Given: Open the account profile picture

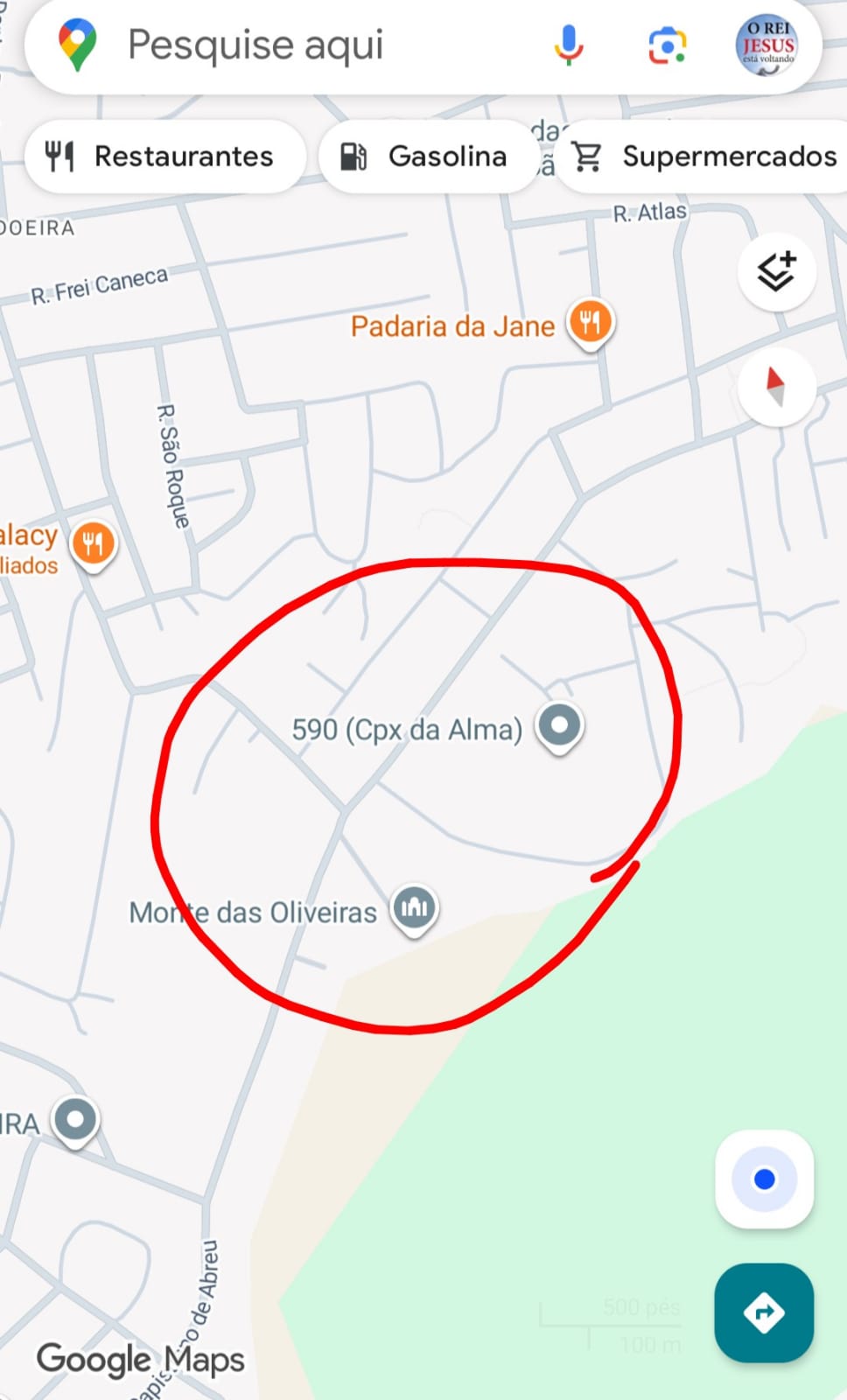Looking at the screenshot, I should pos(767,45).
